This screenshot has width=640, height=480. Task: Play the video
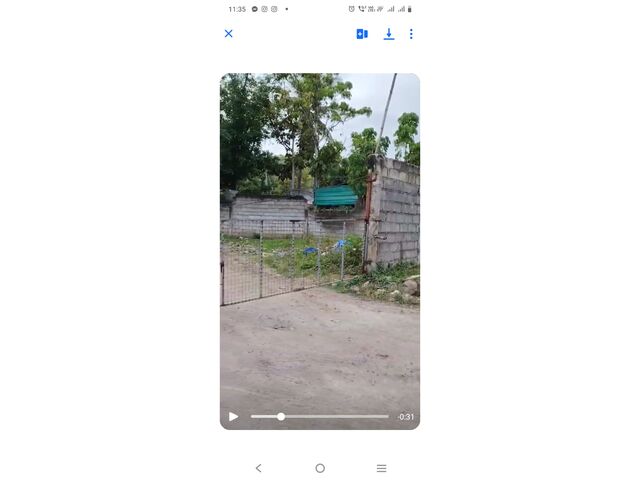pos(234,417)
